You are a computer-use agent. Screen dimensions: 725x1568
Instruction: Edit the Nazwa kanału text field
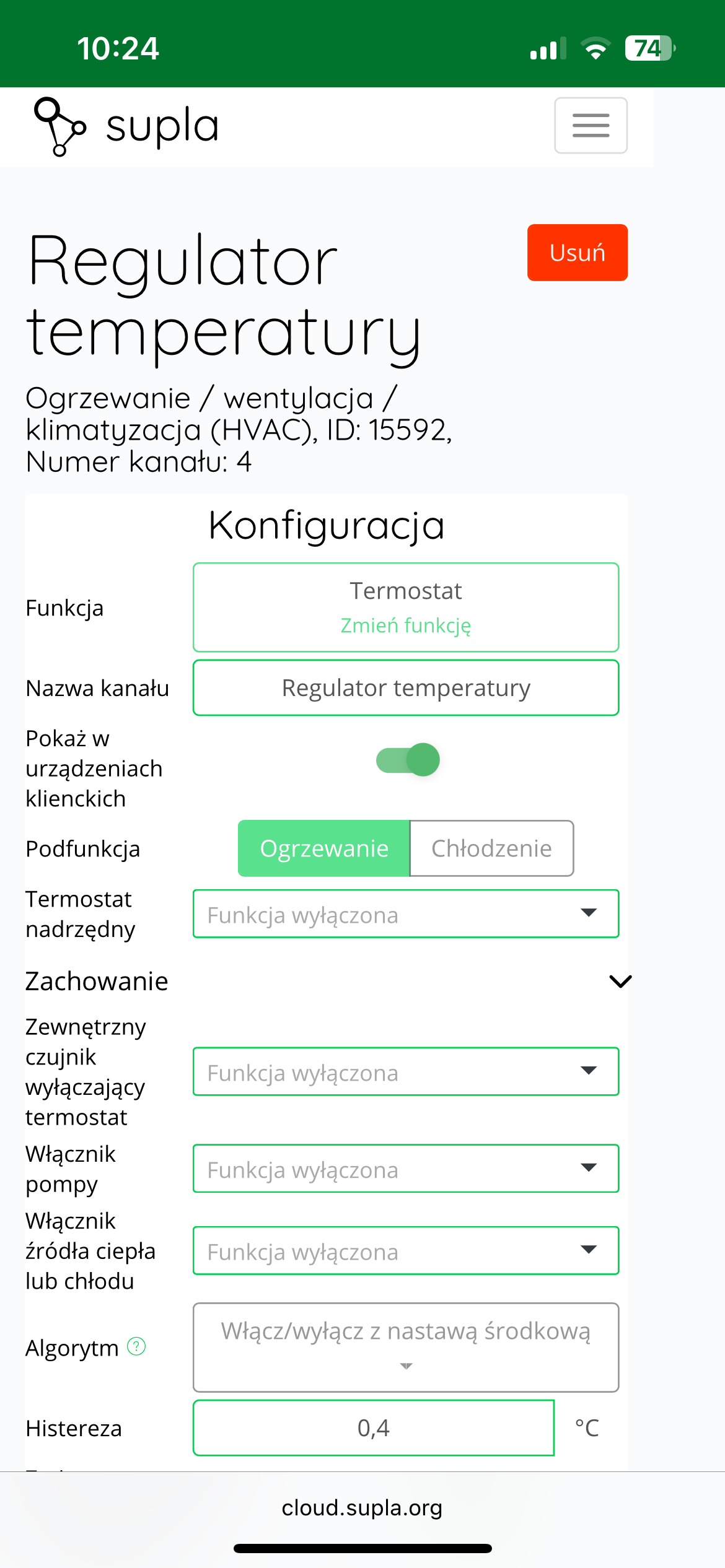tap(406, 688)
